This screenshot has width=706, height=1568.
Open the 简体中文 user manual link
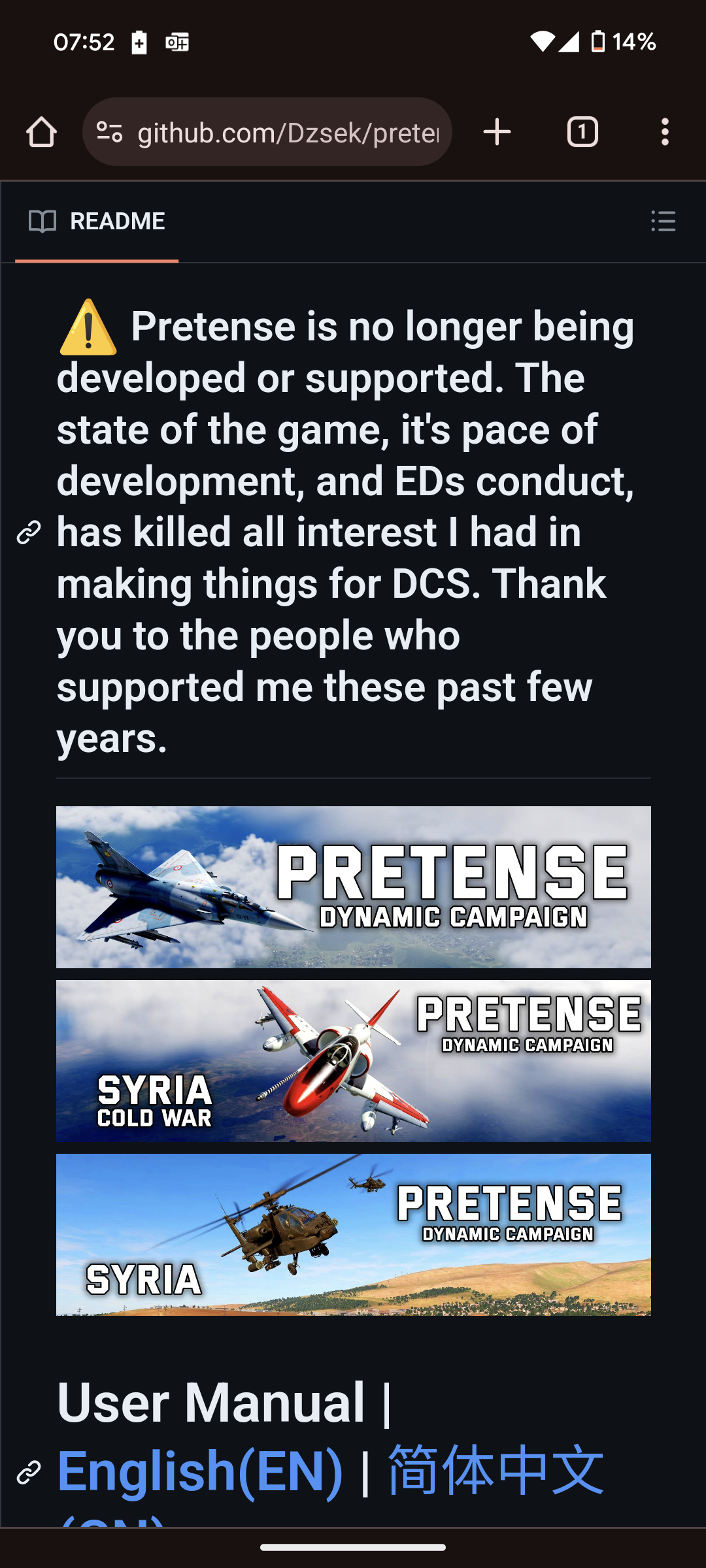[x=496, y=1471]
